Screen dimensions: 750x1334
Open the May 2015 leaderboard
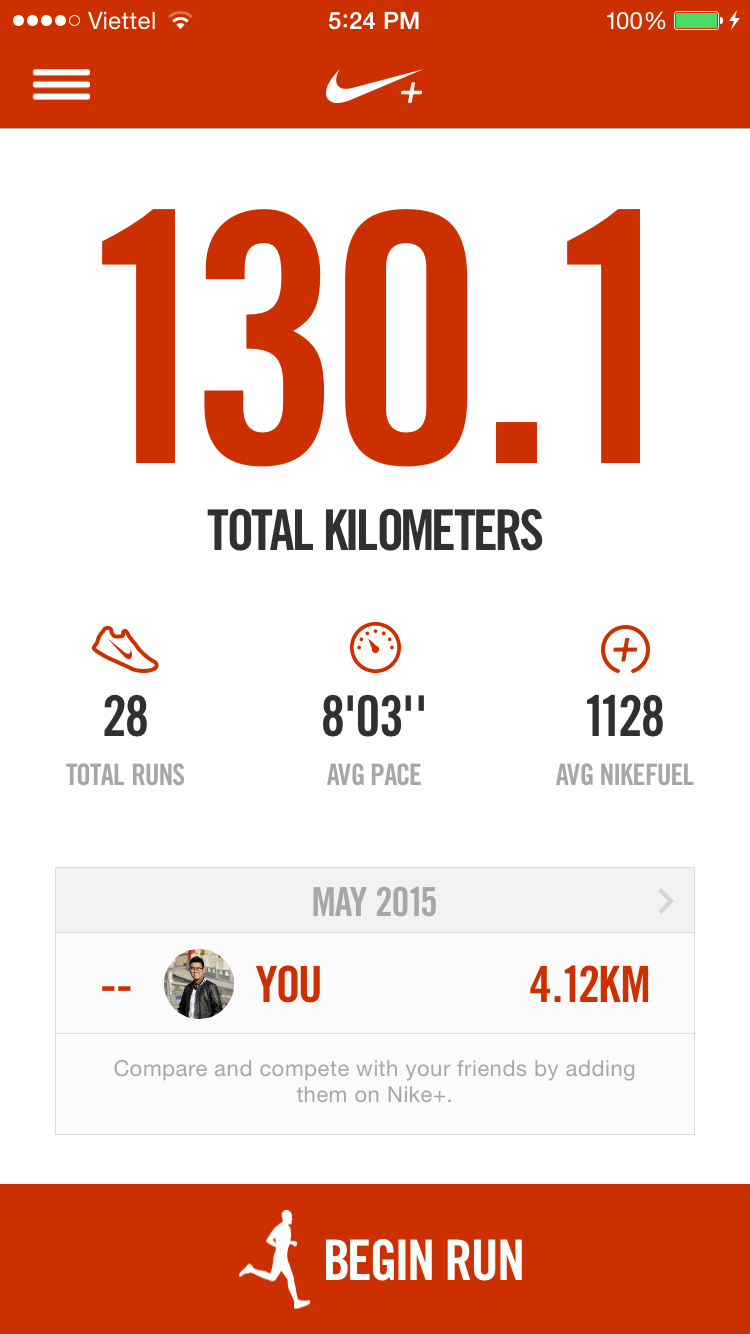tap(375, 902)
